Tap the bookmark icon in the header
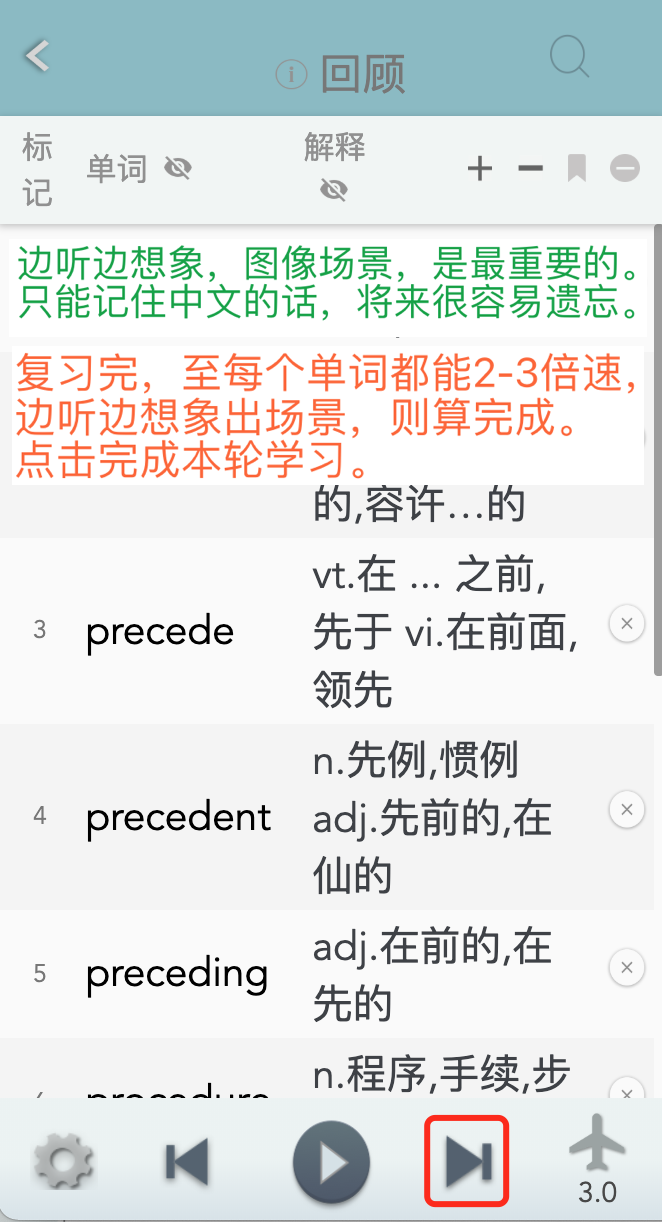The height and width of the screenshot is (1222, 662). [x=577, y=168]
